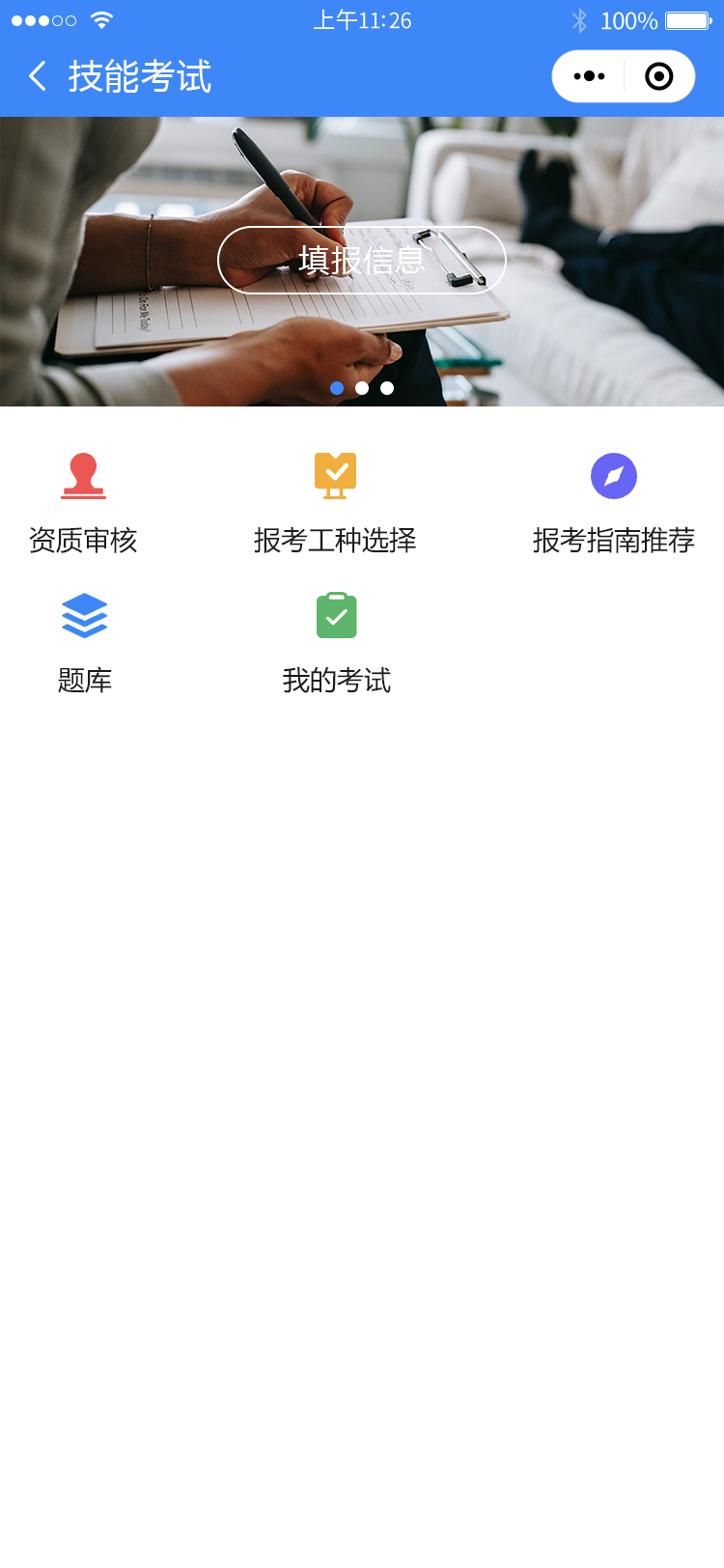Viewport: 724px width, 1568px height.
Task: Open 报考指南推荐
Action: coord(613,502)
